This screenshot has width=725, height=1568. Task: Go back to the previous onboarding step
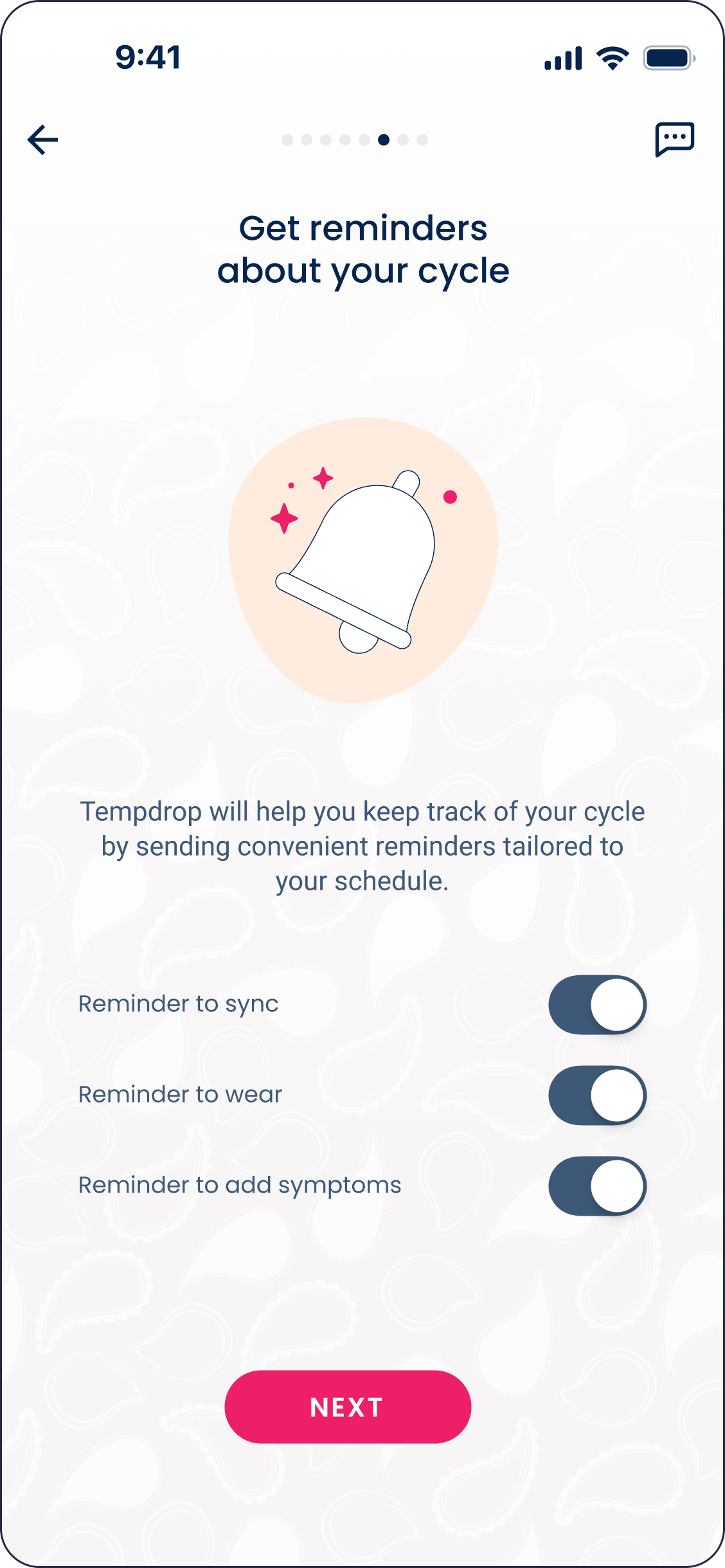tap(43, 140)
